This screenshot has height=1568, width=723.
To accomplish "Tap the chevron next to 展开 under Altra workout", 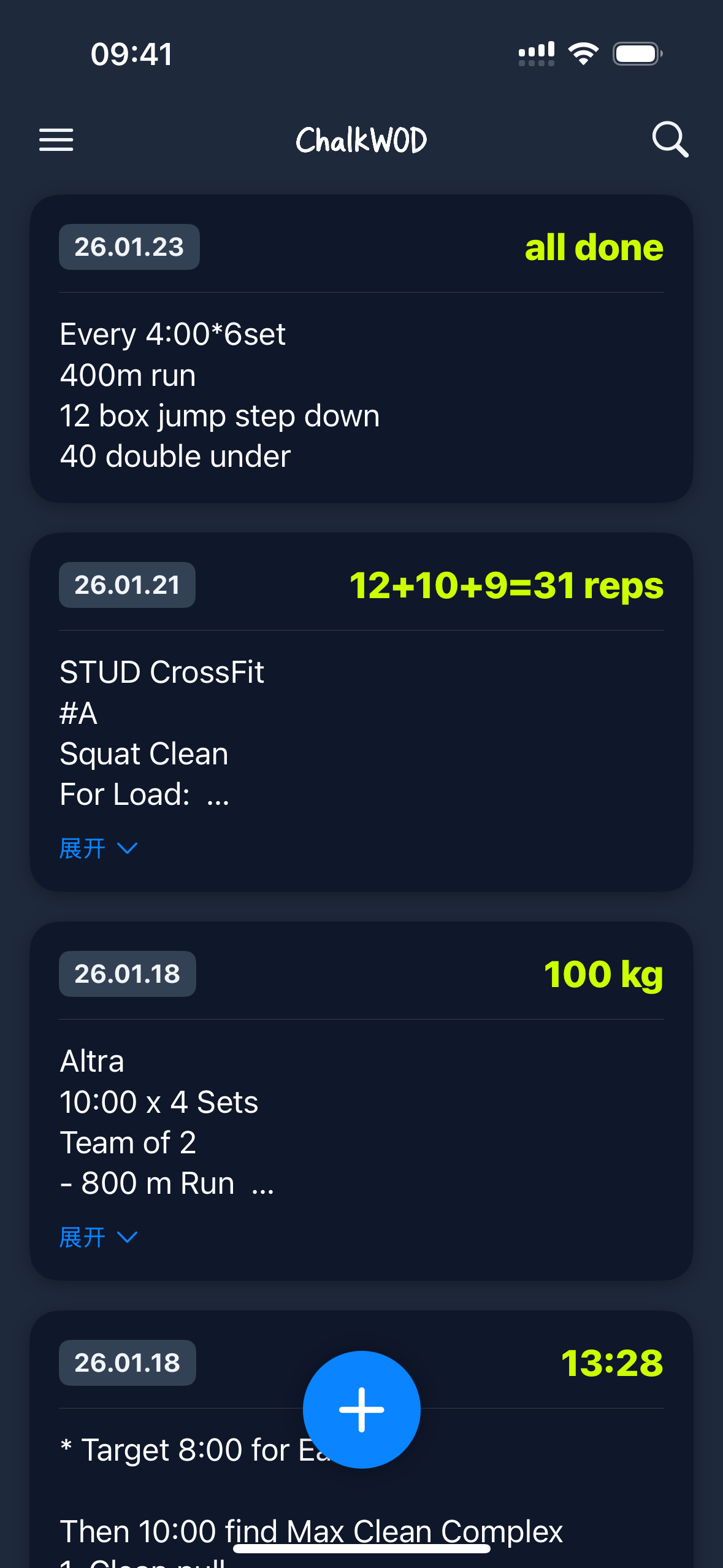I will click(128, 1237).
